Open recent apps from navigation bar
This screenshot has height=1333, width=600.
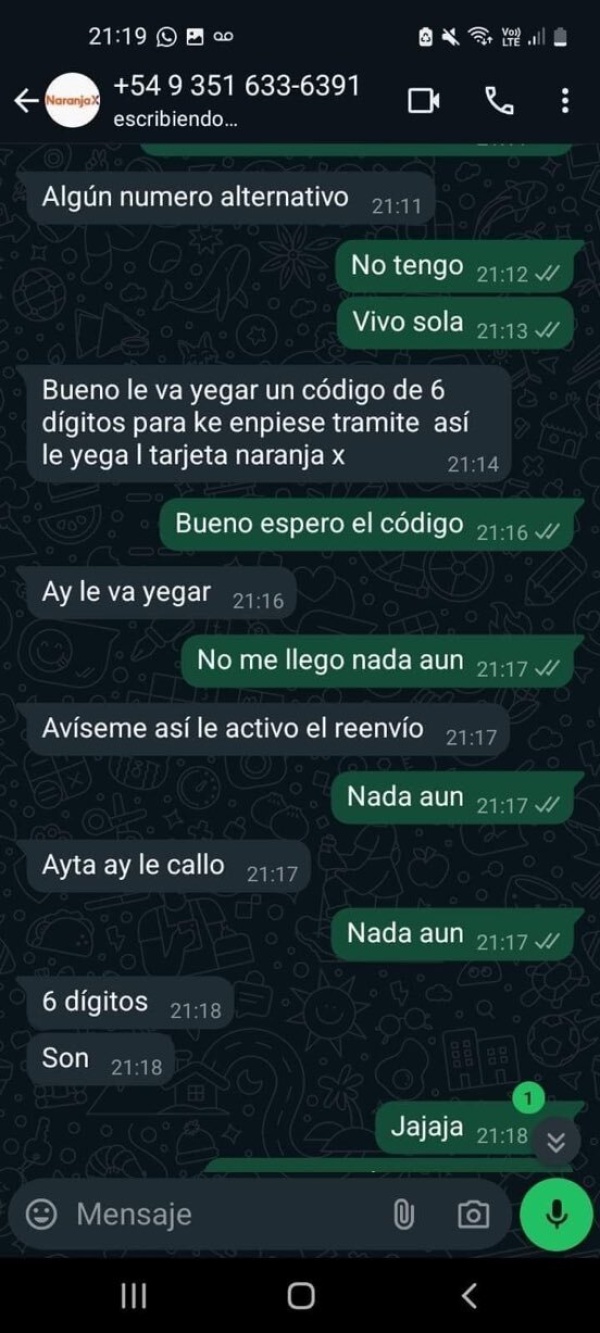pyautogui.click(x=133, y=1296)
